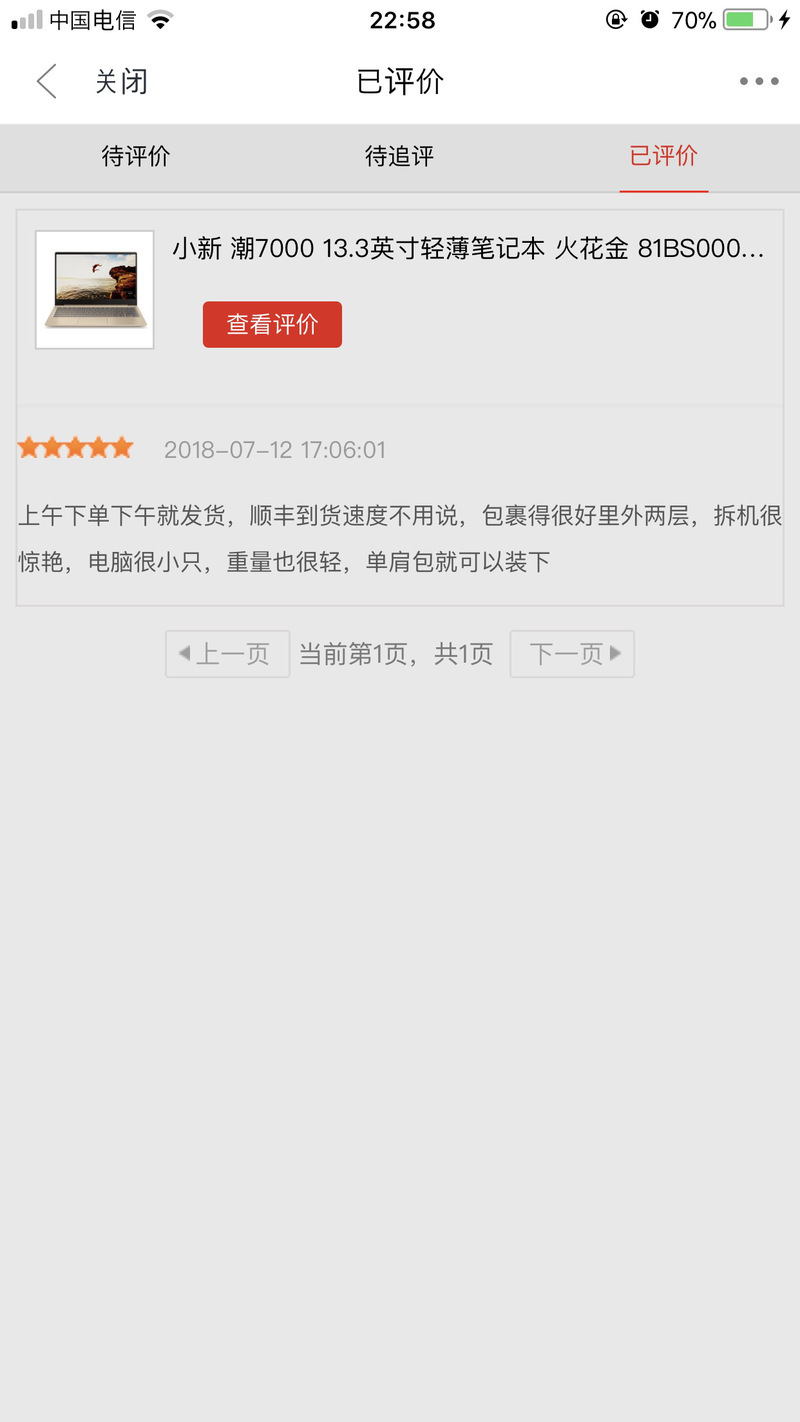
Task: Tap 关闭 to close the page
Action: point(121,81)
